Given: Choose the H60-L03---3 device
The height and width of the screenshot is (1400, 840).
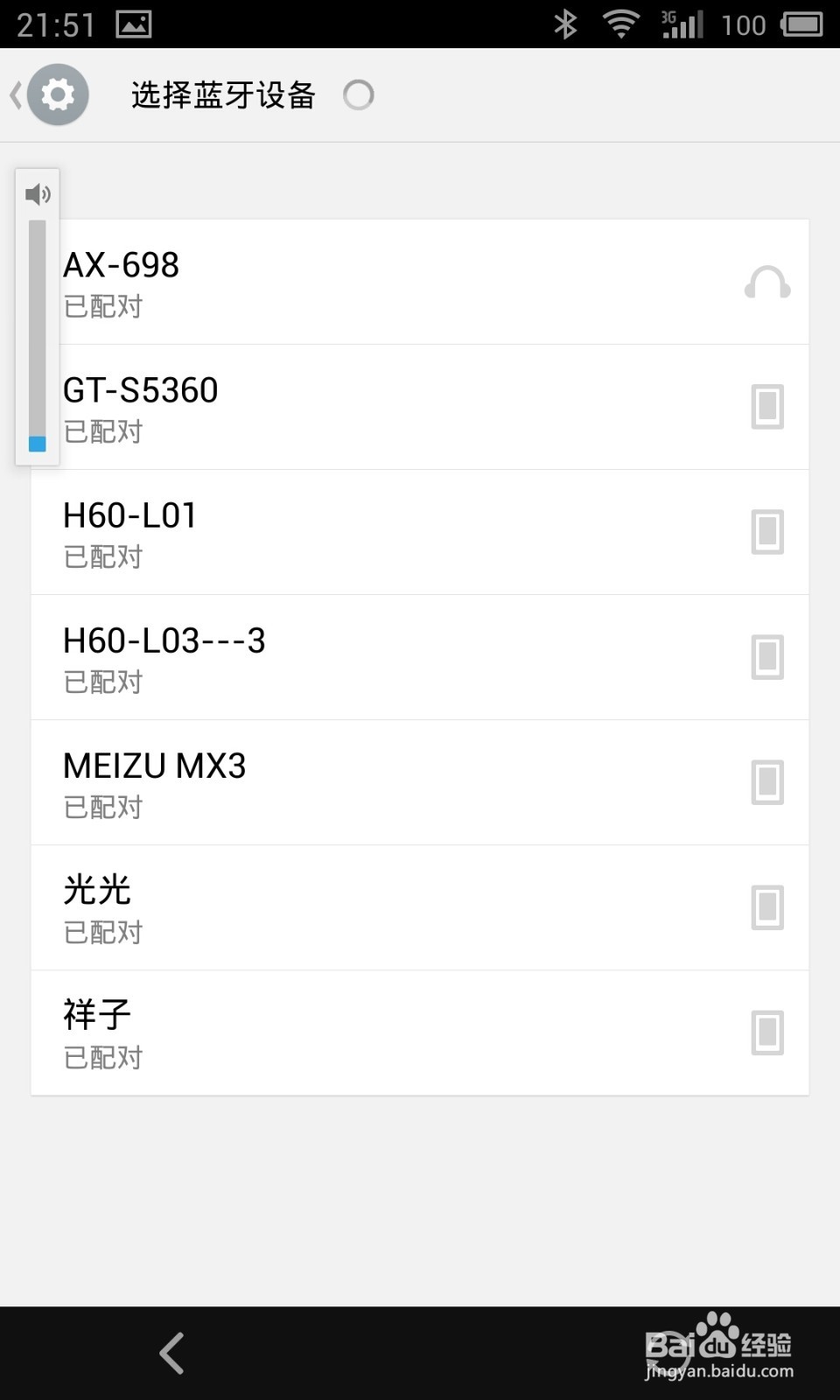Looking at the screenshot, I should click(x=420, y=657).
